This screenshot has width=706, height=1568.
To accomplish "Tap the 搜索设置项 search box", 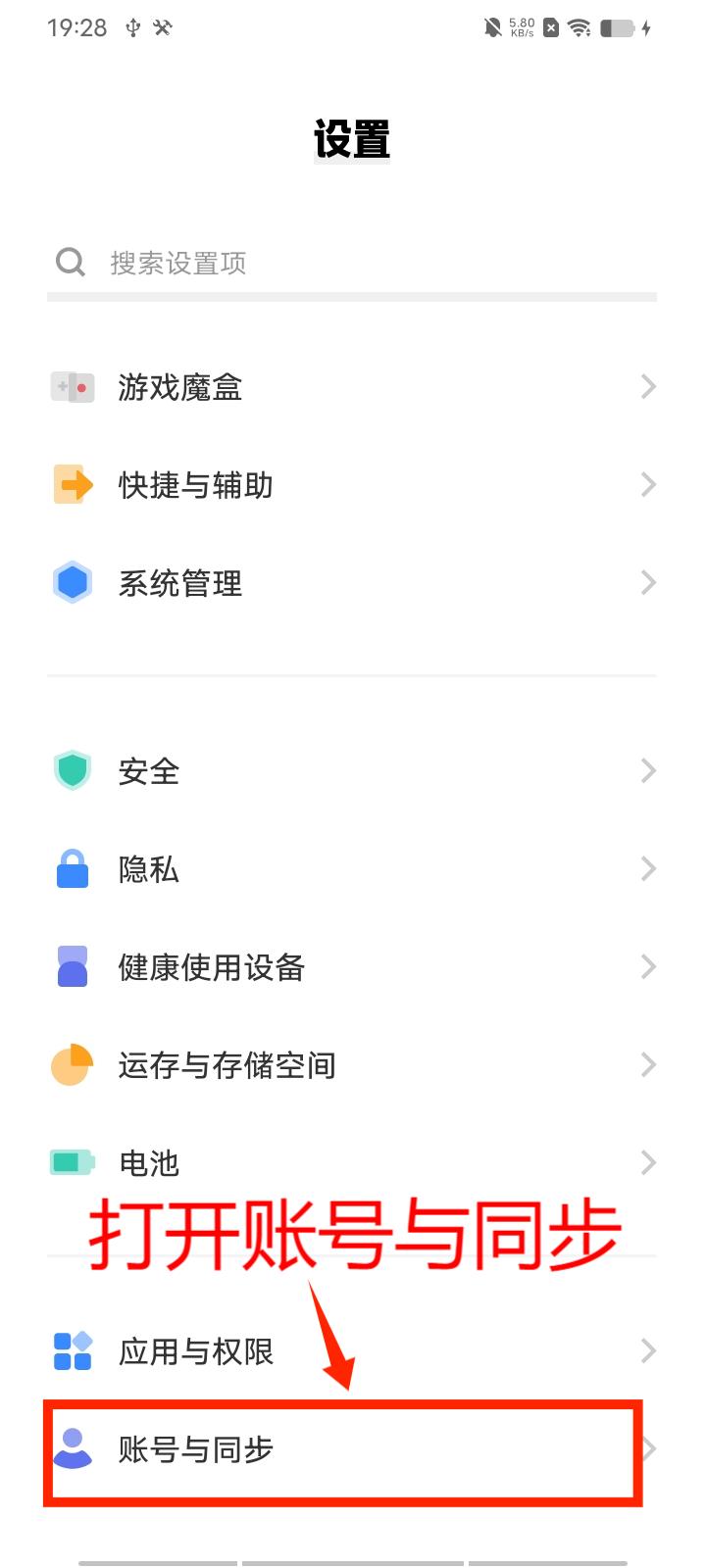I will tap(352, 263).
